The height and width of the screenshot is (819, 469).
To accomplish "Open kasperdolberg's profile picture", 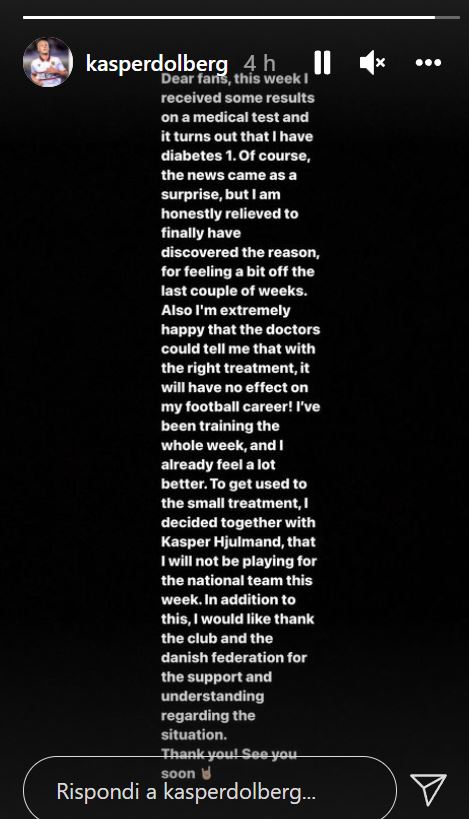I will [48, 62].
